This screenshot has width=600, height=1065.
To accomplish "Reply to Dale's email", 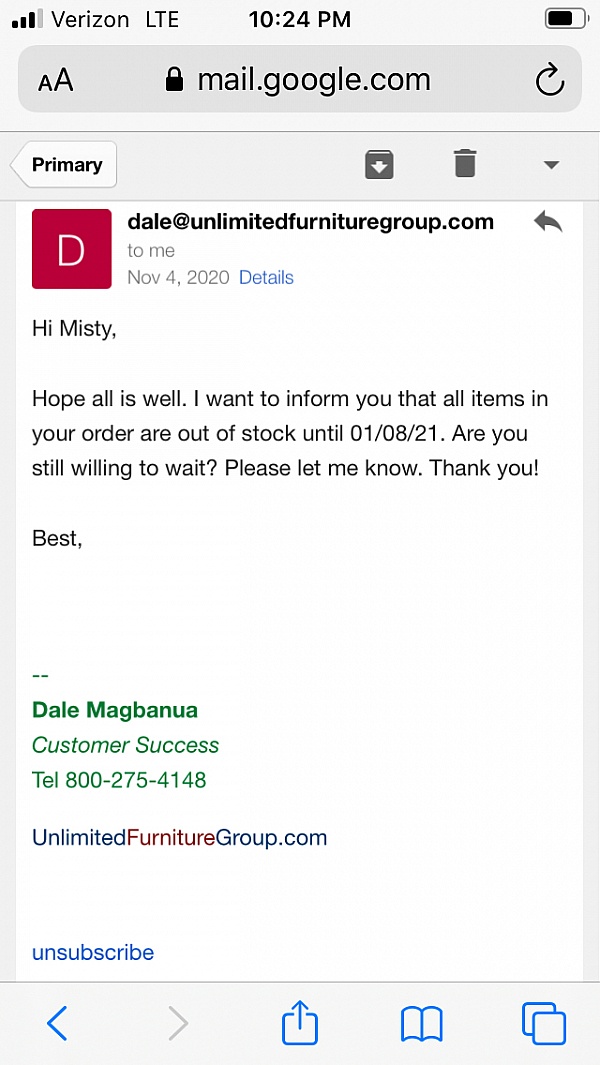I will pyautogui.click(x=548, y=222).
